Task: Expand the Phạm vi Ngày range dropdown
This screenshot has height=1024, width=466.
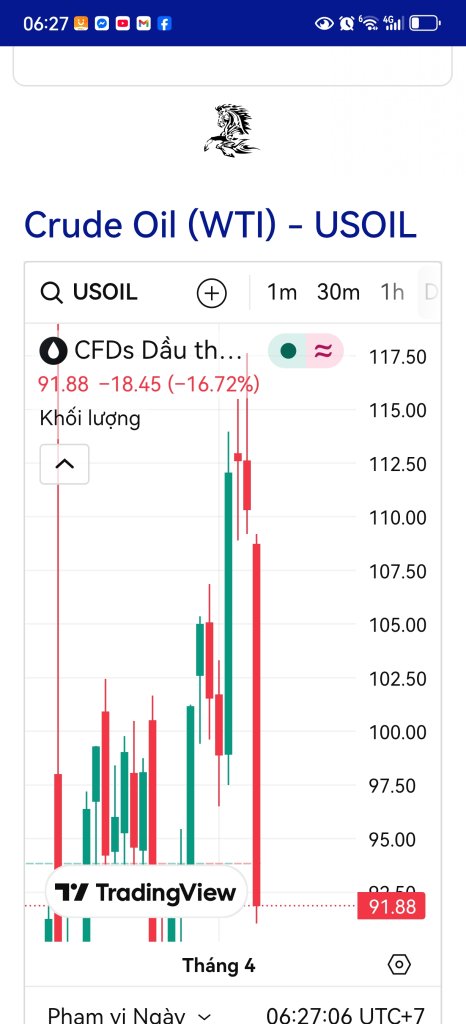Action: pyautogui.click(x=130, y=1016)
